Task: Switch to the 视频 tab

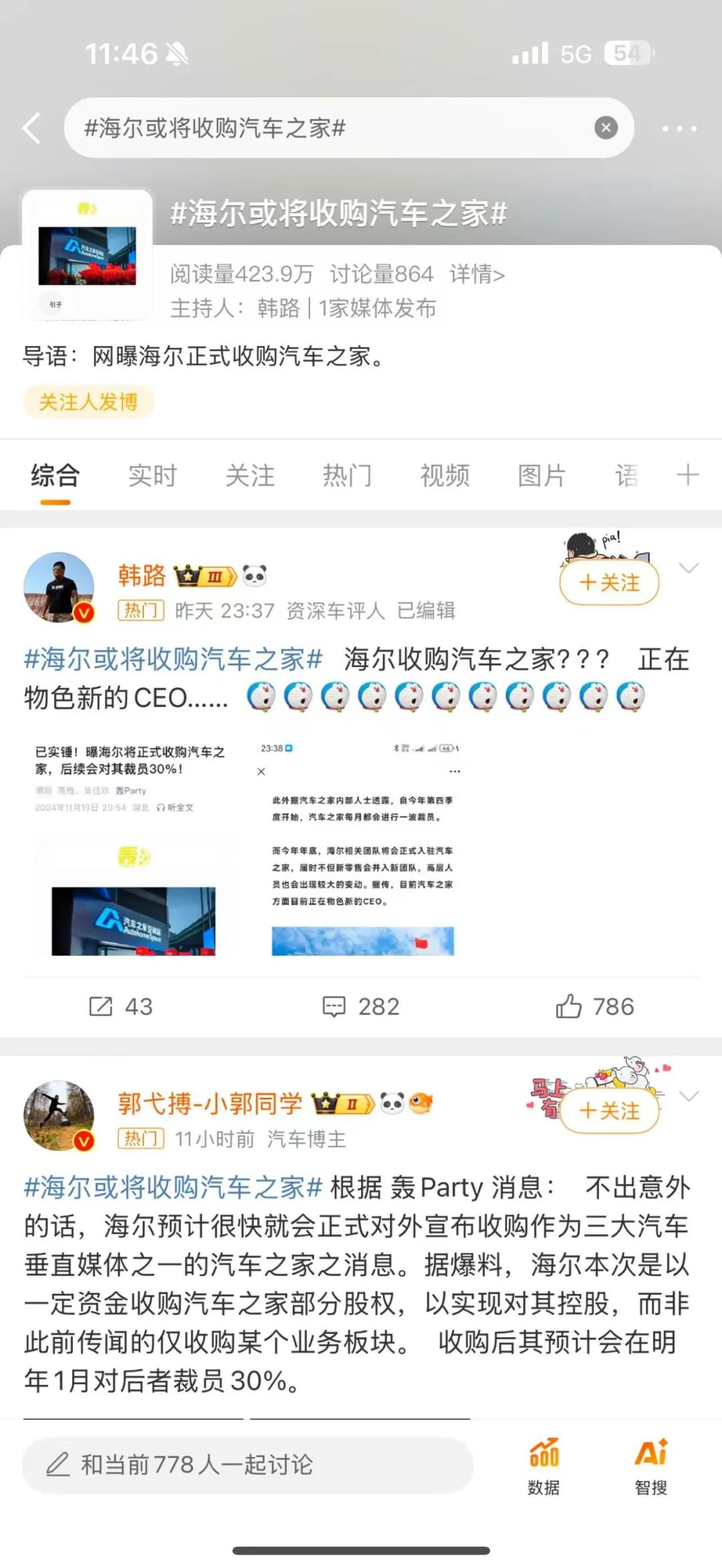Action: [445, 476]
